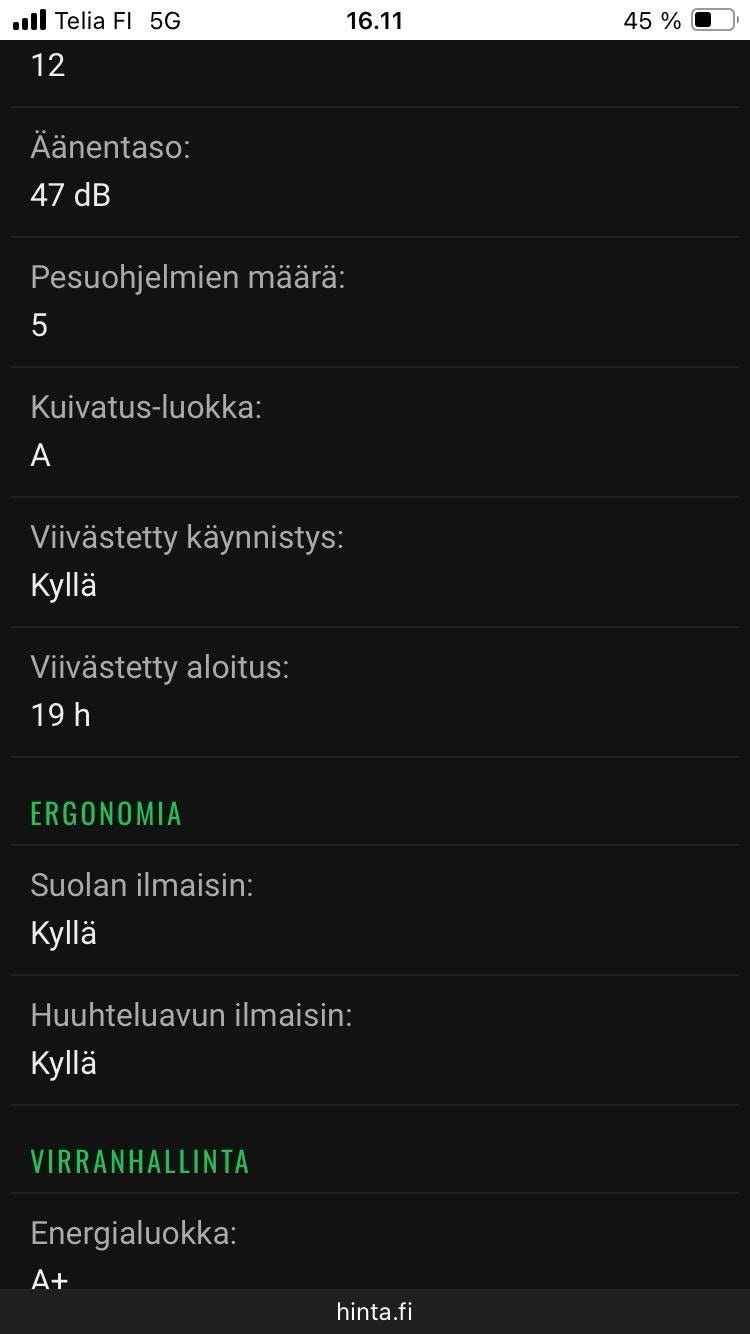750x1334 pixels.
Task: Tap the Kuivatus-luokka A rating link
Action: (x=39, y=455)
